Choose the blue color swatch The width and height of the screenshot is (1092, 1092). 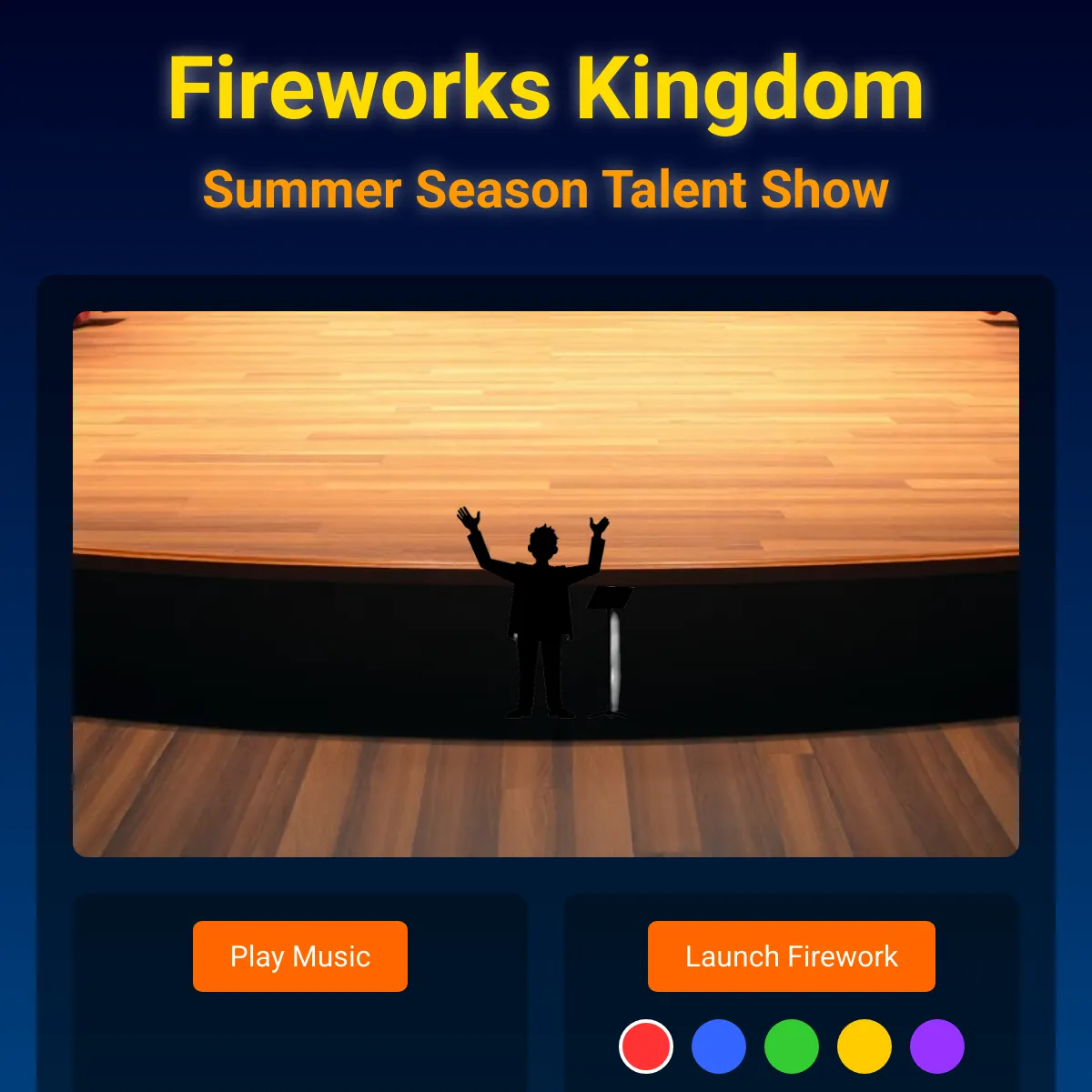[x=719, y=1046]
